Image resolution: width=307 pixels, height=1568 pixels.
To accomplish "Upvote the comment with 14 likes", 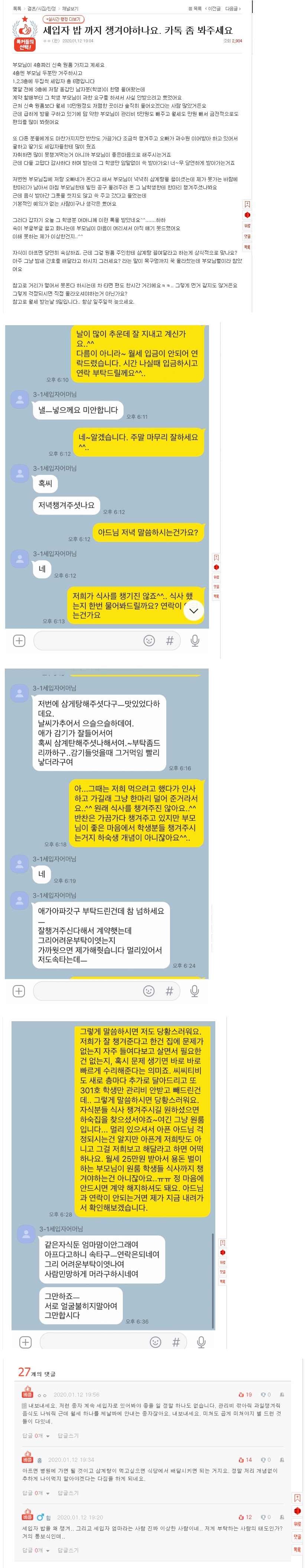I will [245, 1460].
